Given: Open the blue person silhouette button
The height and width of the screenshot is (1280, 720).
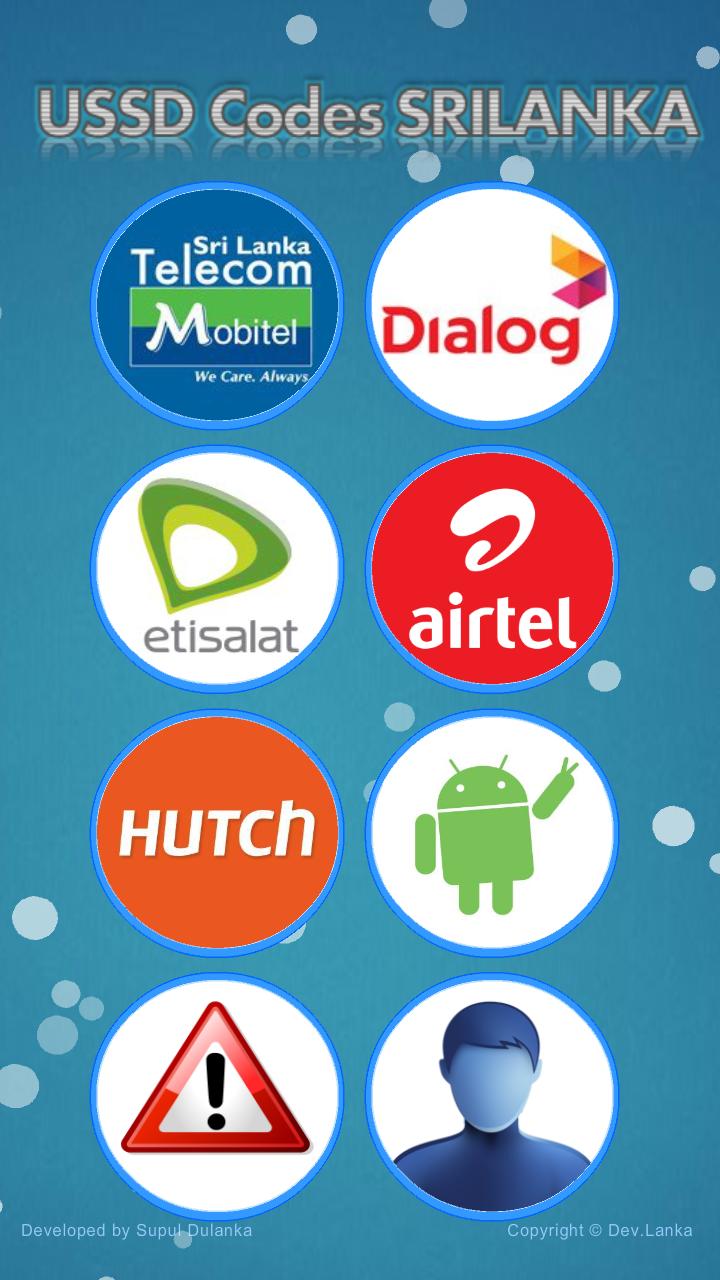Looking at the screenshot, I should [x=491, y=1095].
